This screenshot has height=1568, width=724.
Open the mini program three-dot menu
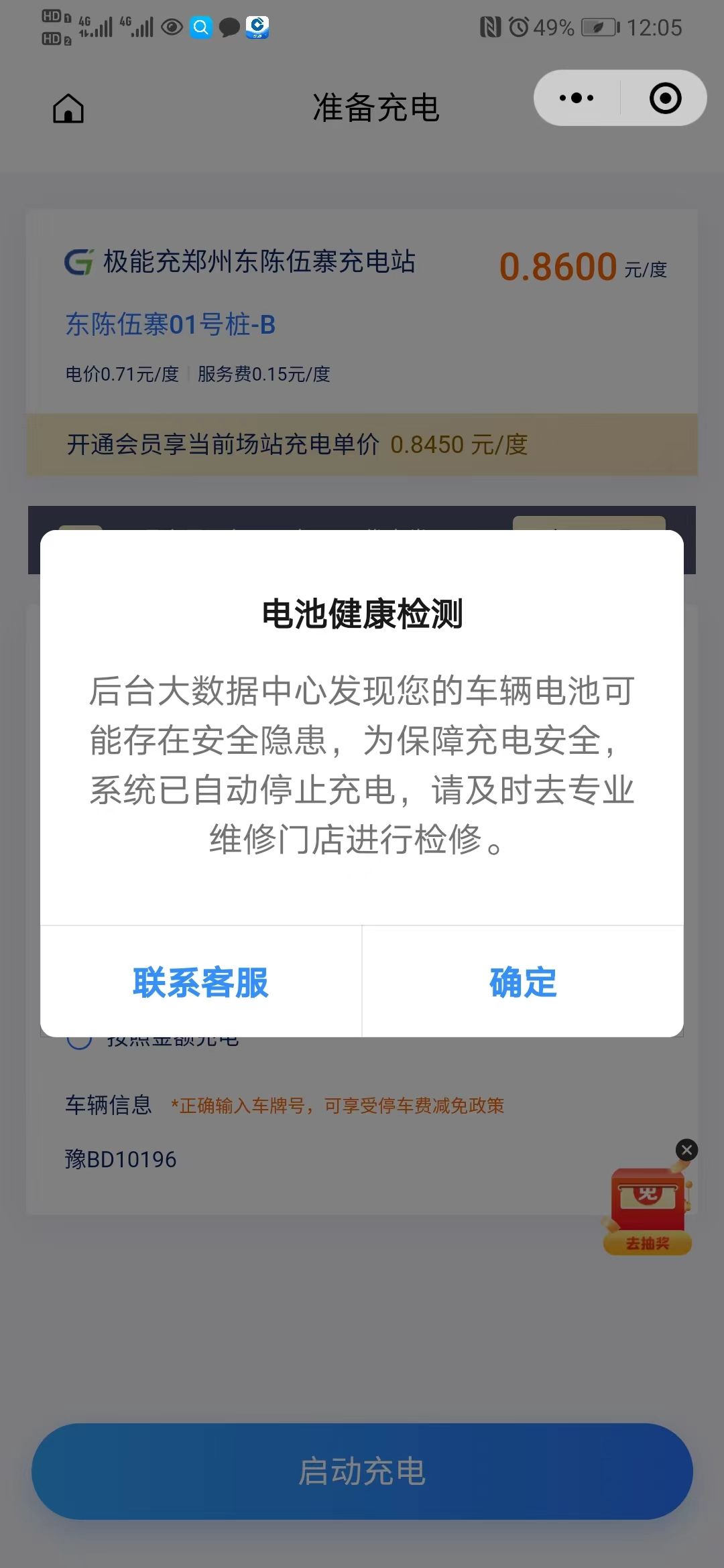577,99
